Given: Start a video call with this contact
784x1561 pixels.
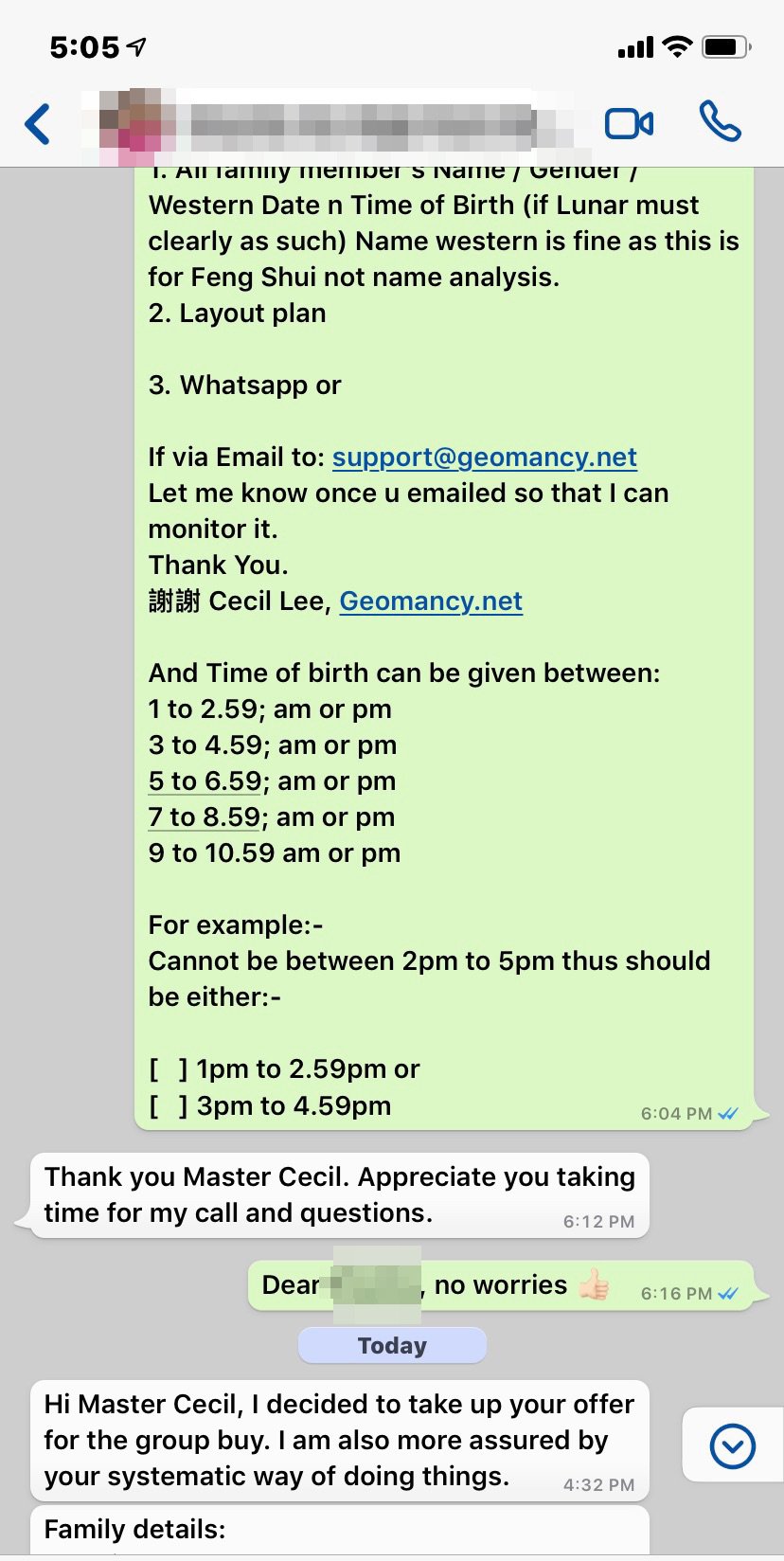Looking at the screenshot, I should tap(629, 124).
